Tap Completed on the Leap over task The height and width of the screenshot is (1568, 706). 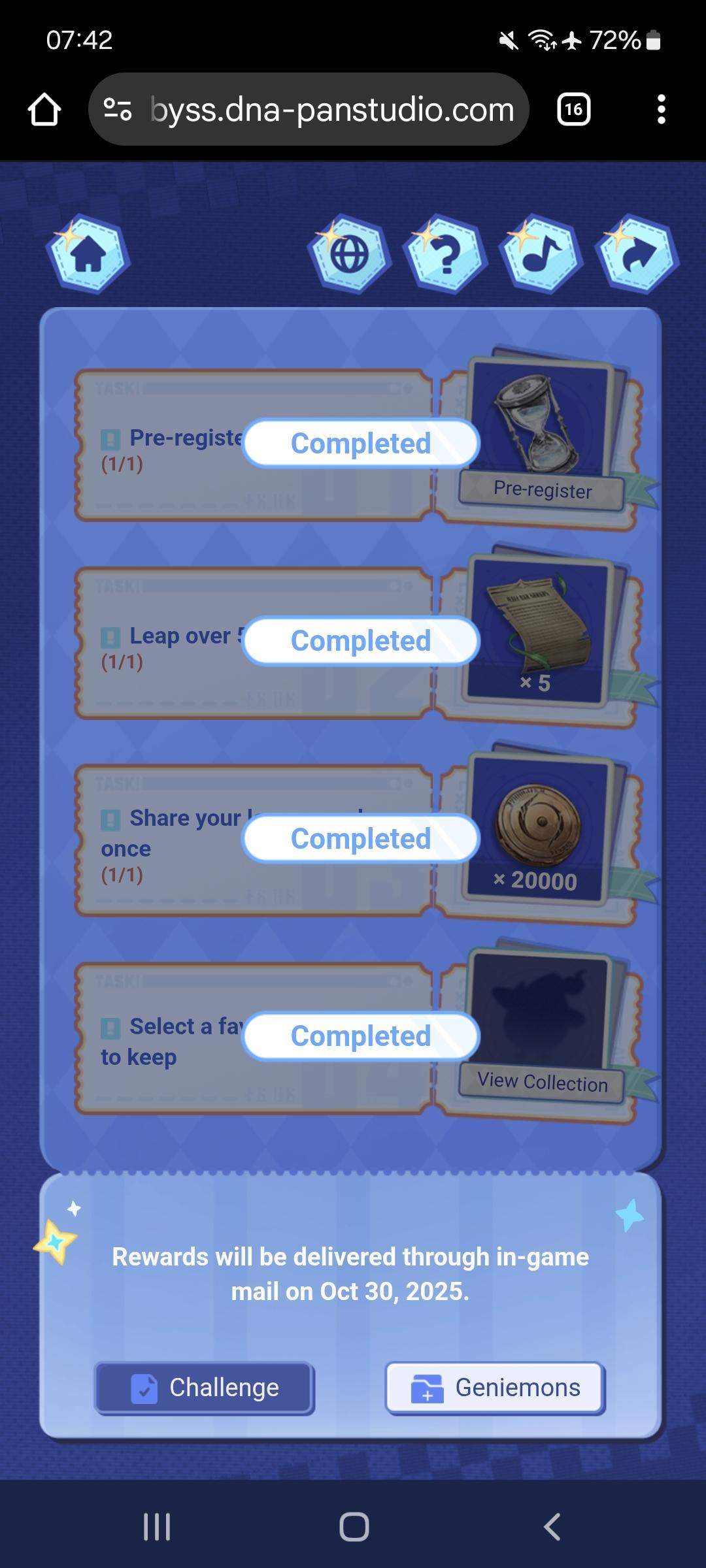(361, 641)
